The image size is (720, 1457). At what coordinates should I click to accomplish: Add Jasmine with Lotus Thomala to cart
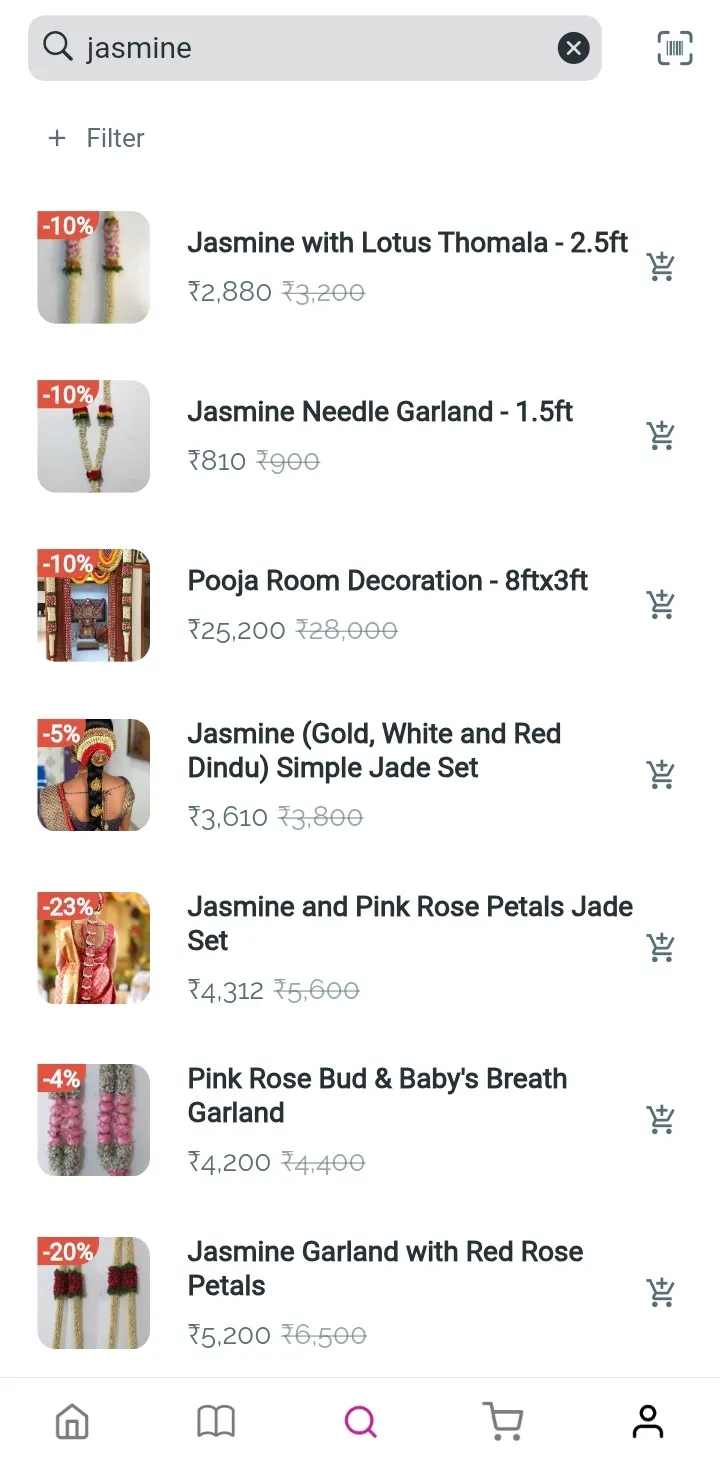click(661, 267)
